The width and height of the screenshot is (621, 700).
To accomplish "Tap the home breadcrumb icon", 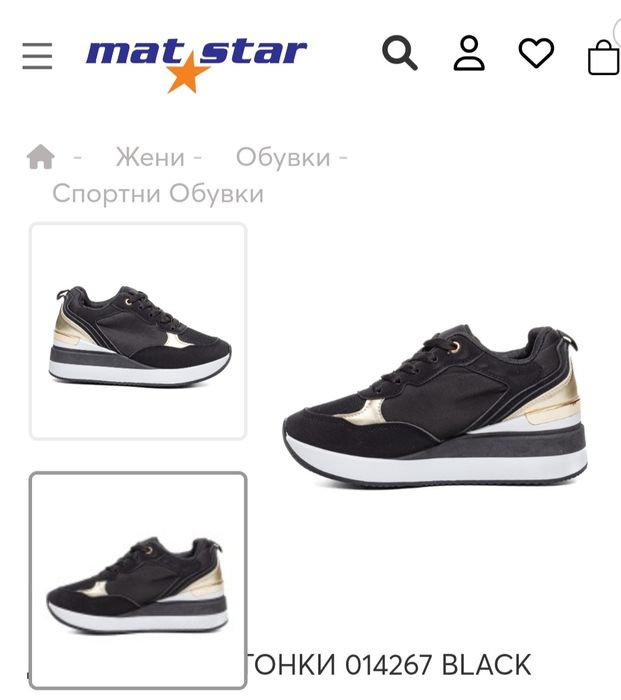I will tap(40, 157).
